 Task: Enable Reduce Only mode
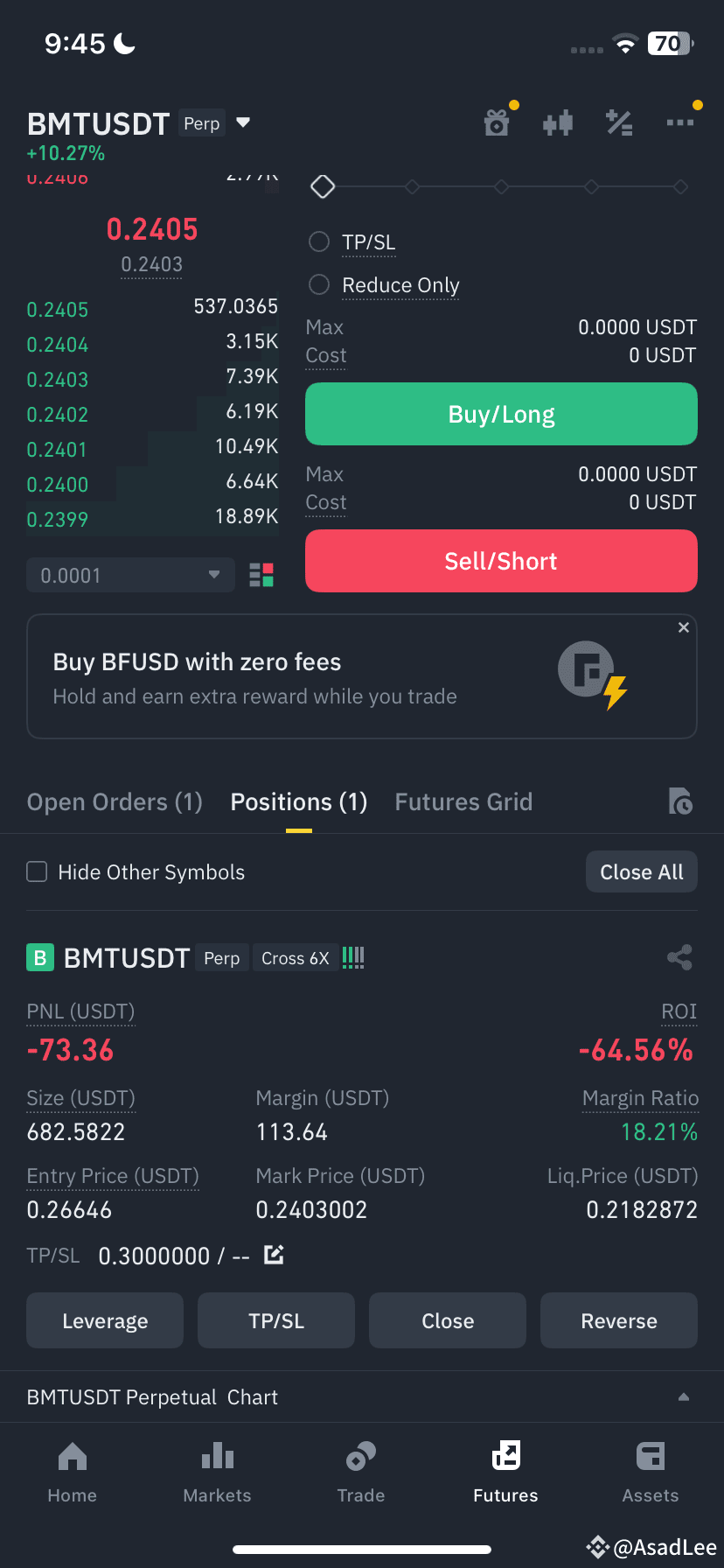pyautogui.click(x=318, y=284)
